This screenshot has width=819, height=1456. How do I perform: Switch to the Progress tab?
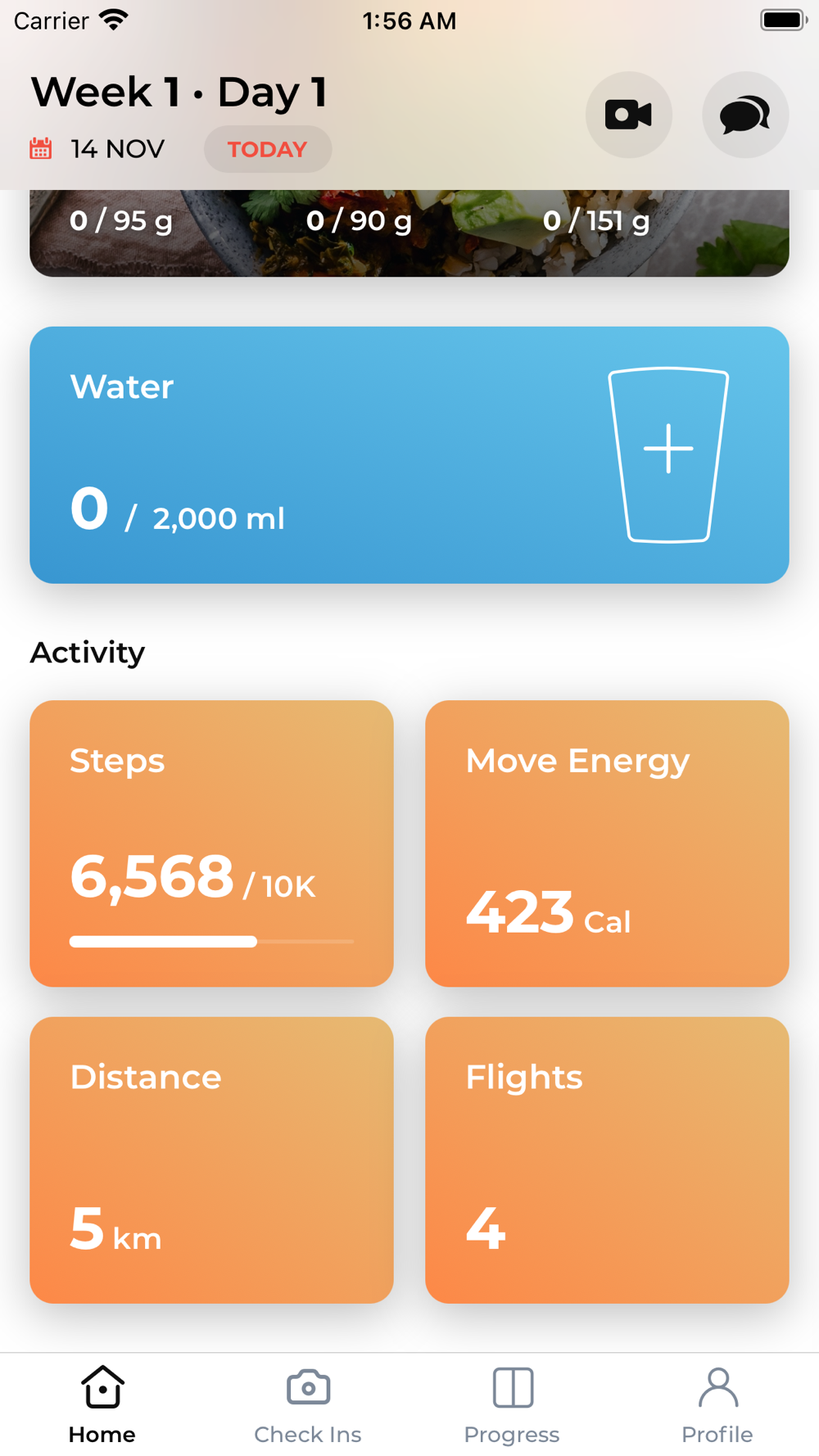[x=512, y=1404]
